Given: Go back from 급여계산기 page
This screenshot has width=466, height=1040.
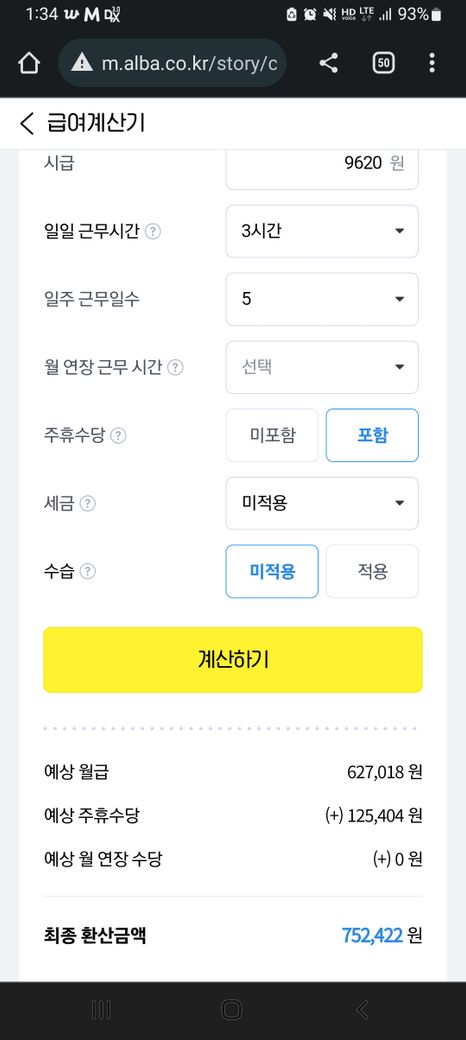Looking at the screenshot, I should coord(27,123).
